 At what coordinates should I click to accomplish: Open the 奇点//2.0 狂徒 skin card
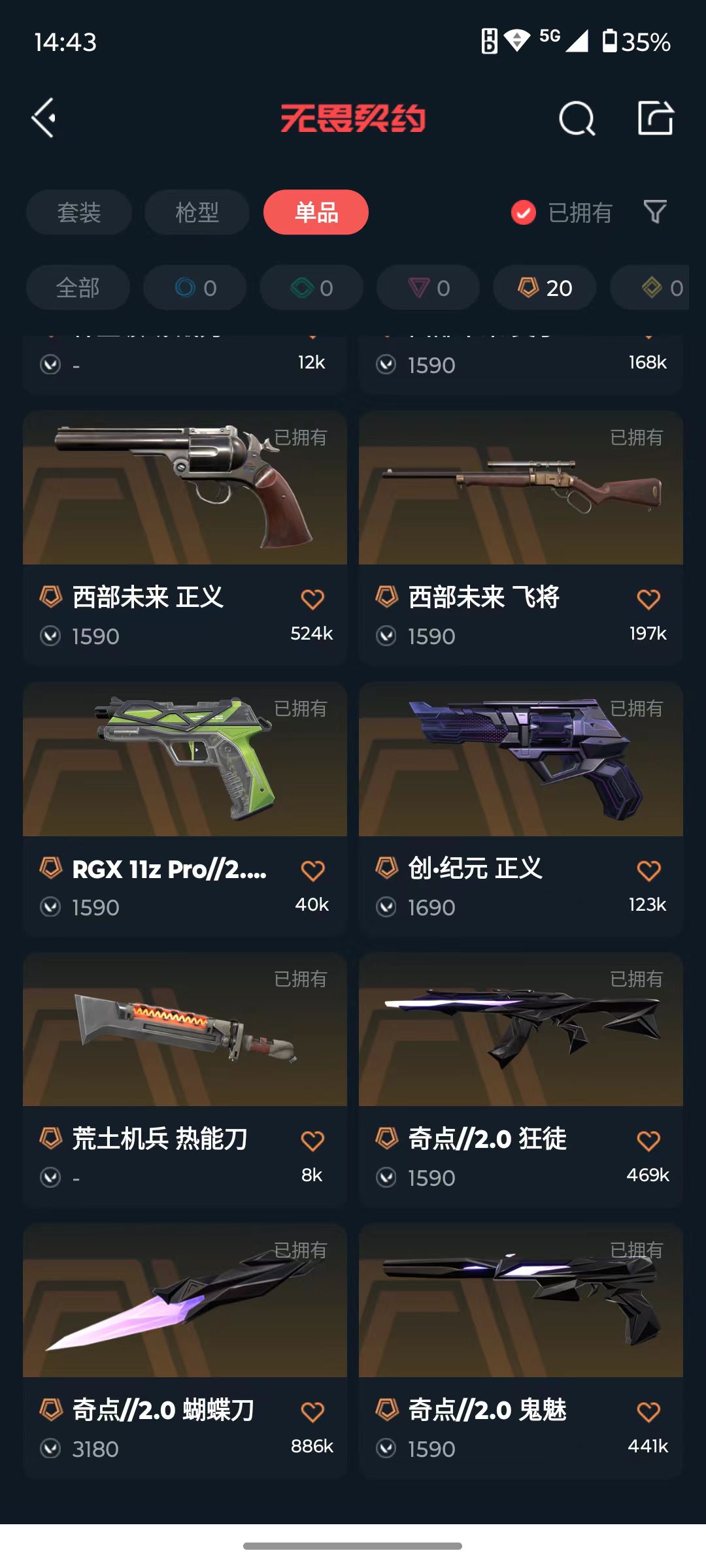[521, 1079]
